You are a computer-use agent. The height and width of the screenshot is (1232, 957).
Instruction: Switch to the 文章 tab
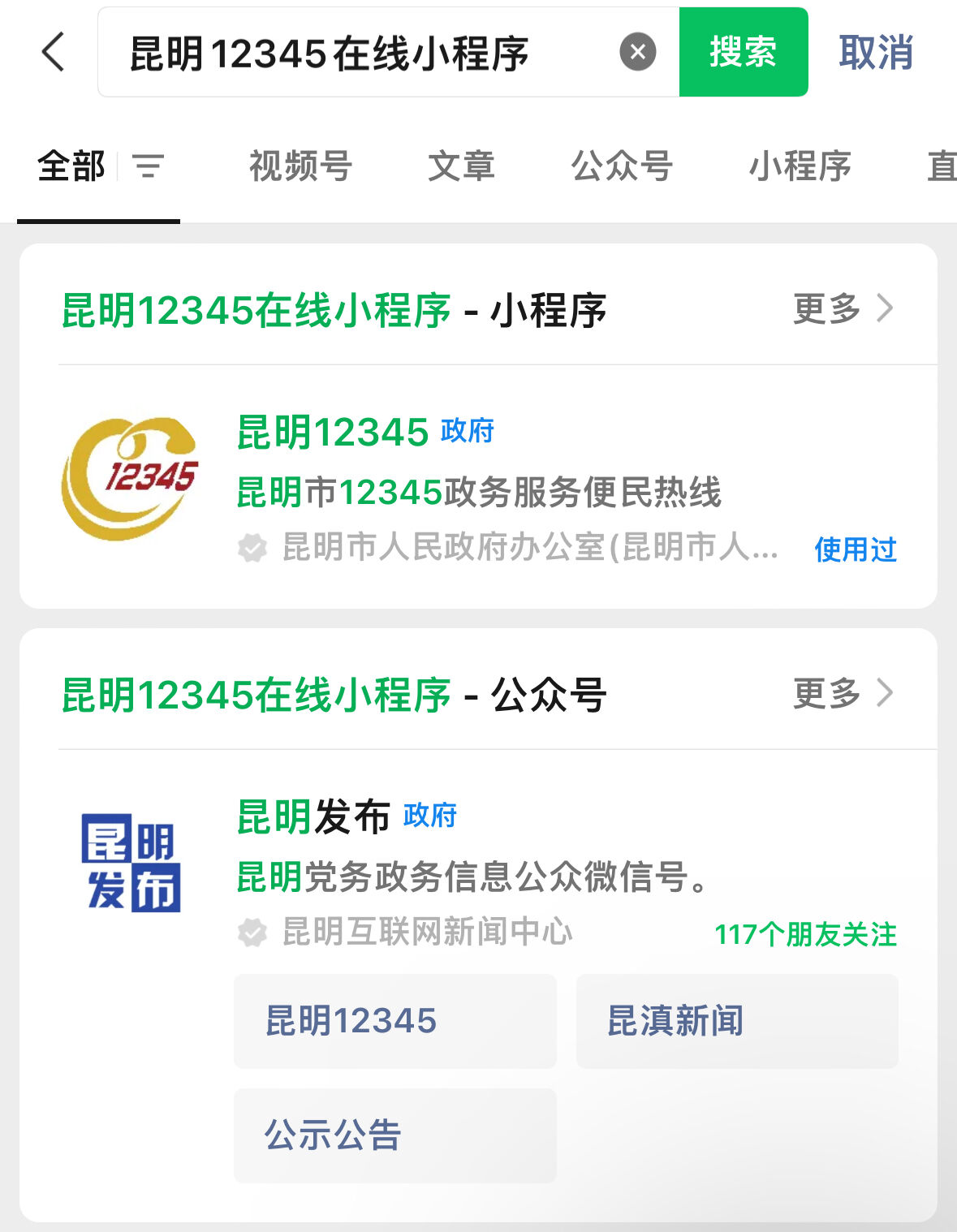461,166
